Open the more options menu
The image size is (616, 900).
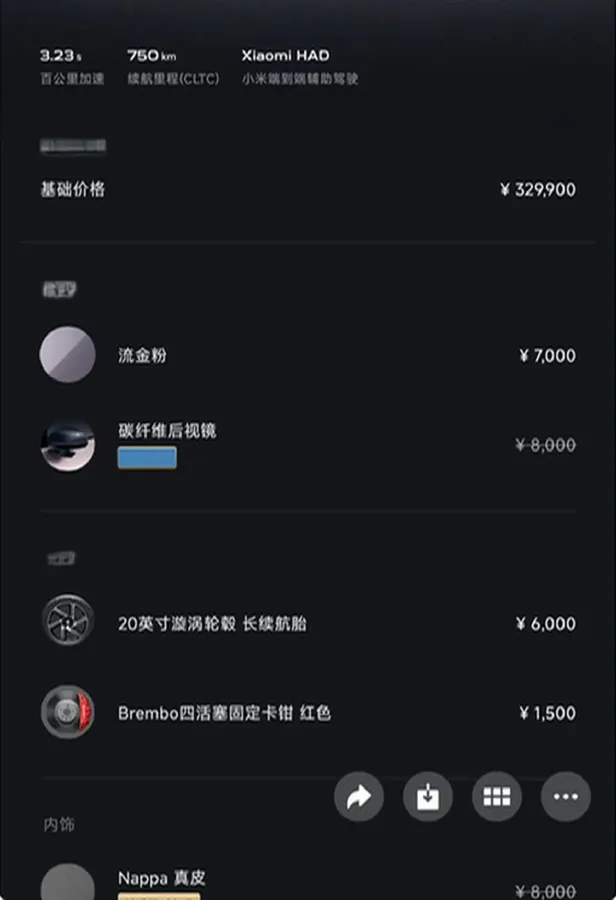coord(566,797)
